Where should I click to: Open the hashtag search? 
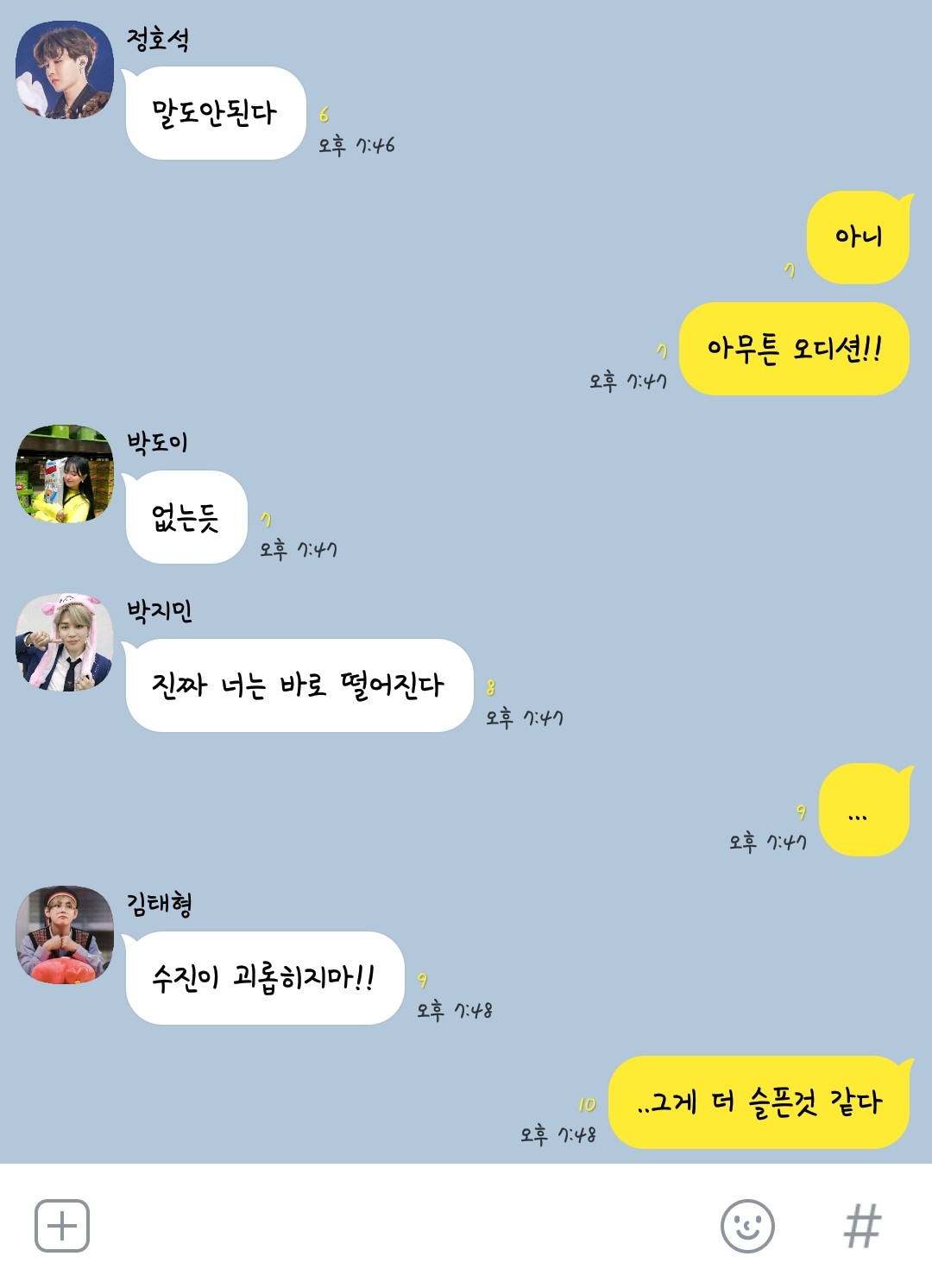point(862,1226)
